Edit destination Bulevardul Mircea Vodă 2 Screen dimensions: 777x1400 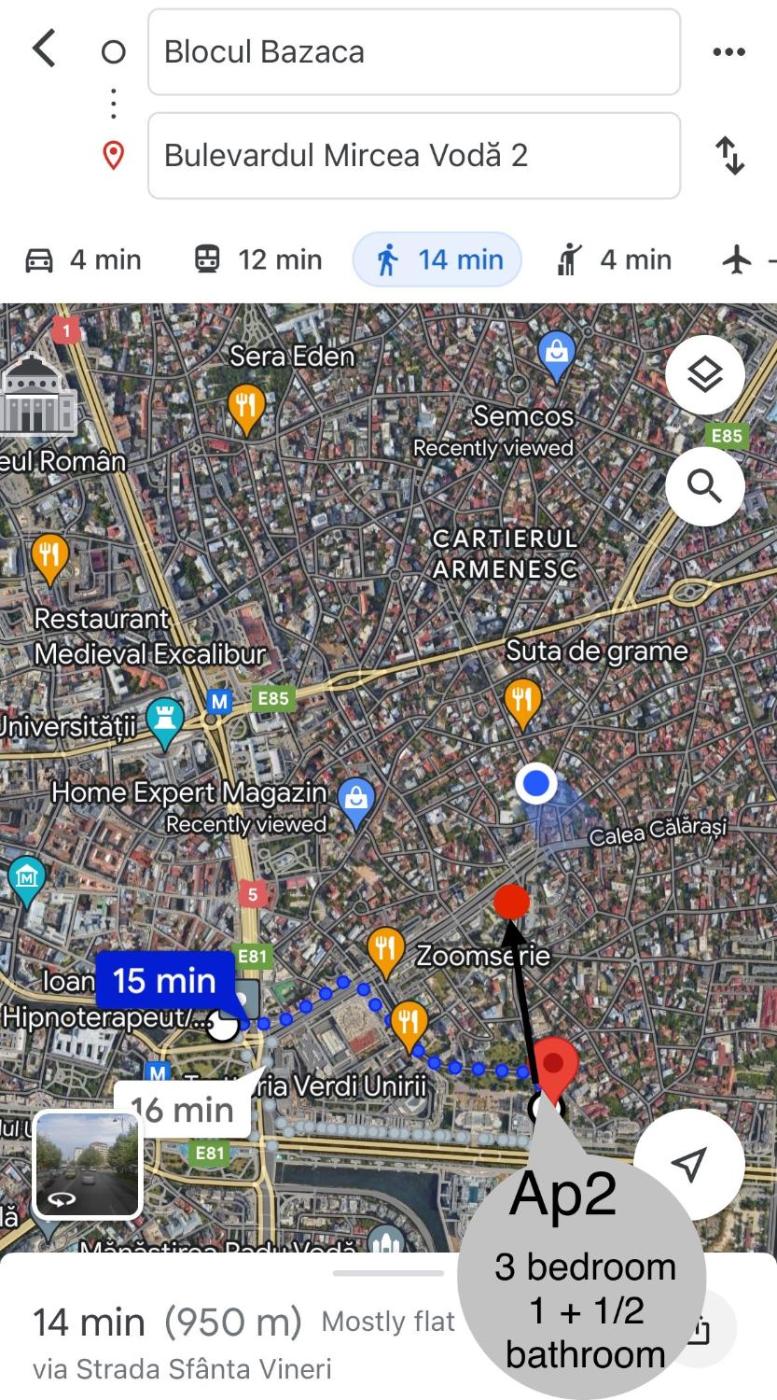coord(413,156)
